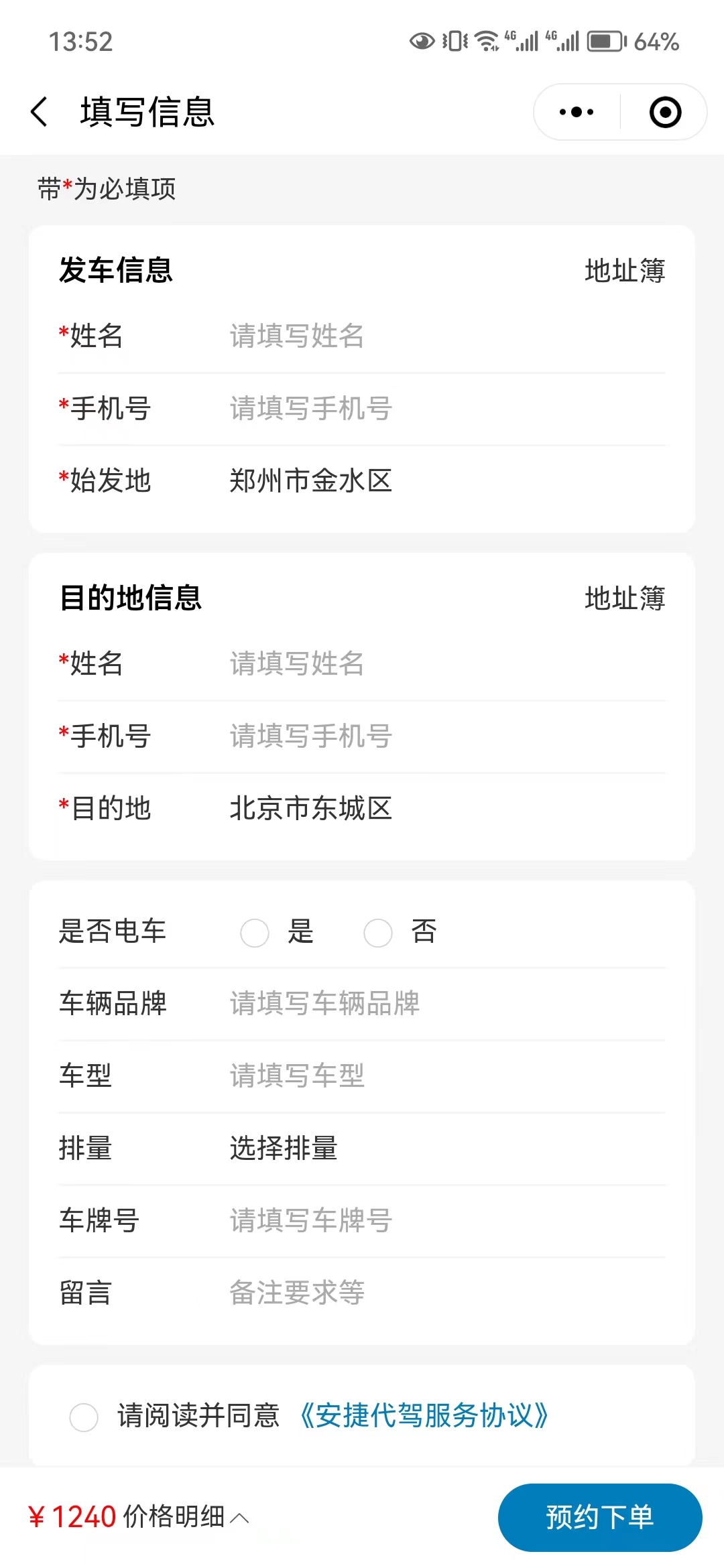Submit with the 预约下单 button
Viewport: 724px width, 1568px height.
coord(599,1517)
